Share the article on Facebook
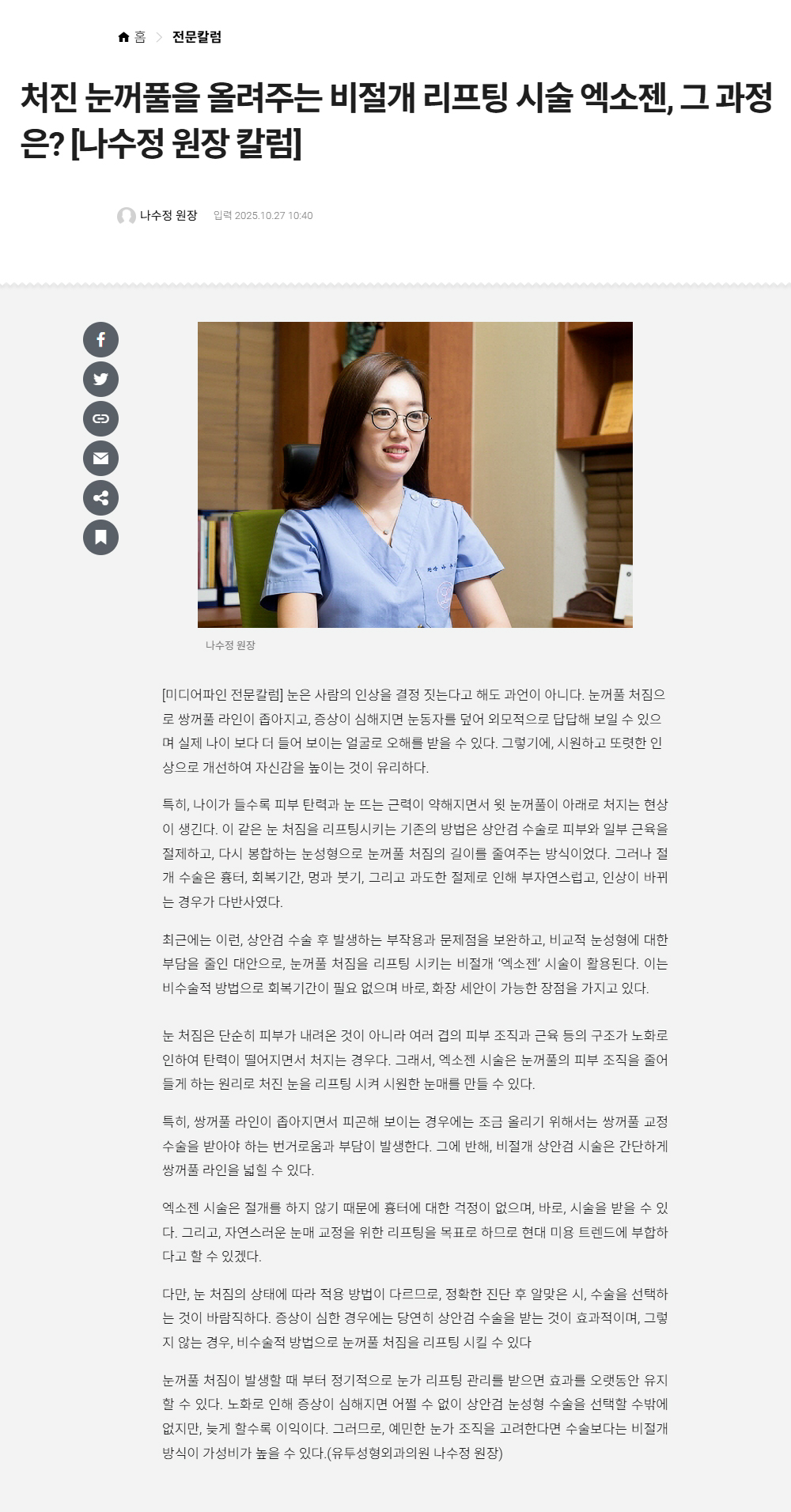 (x=100, y=340)
